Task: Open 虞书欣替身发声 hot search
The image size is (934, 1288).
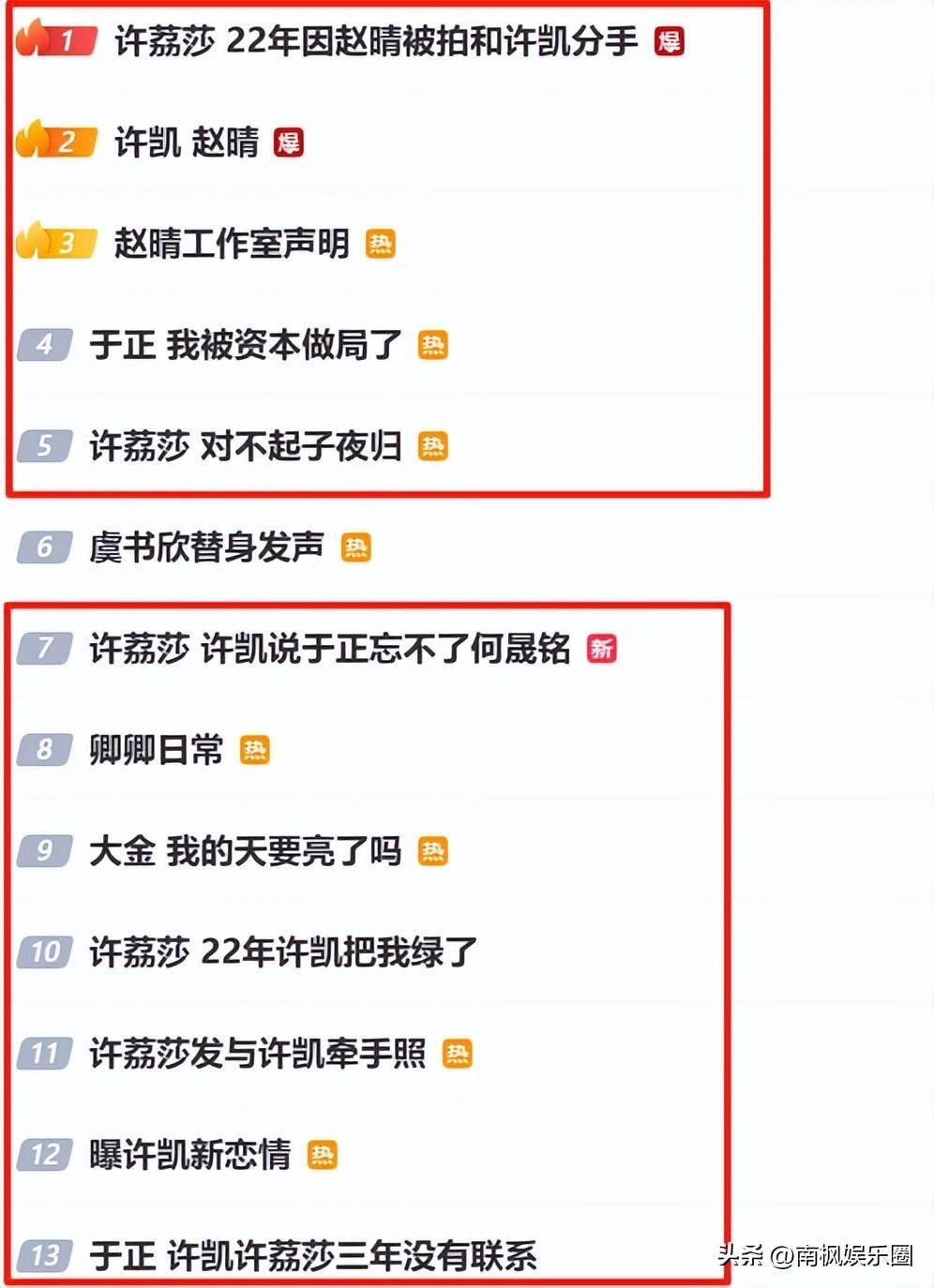Action: (x=206, y=547)
